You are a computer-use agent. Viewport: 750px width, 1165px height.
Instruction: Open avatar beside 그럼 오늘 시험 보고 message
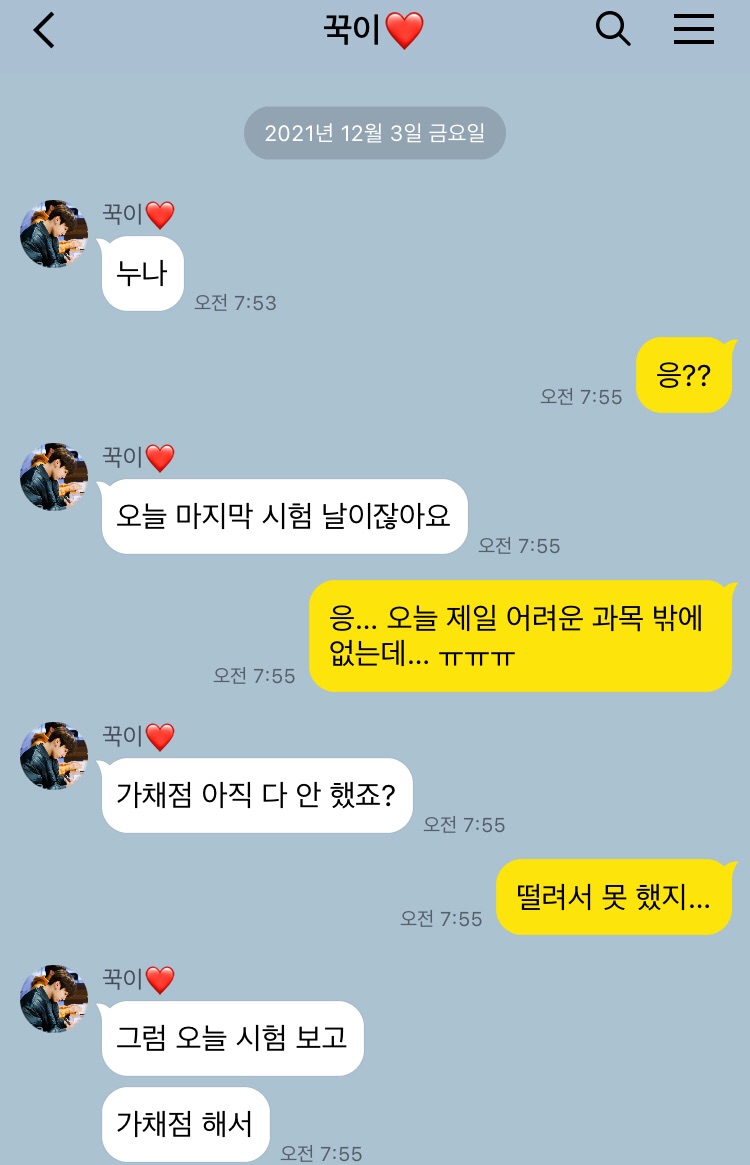[x=54, y=999]
